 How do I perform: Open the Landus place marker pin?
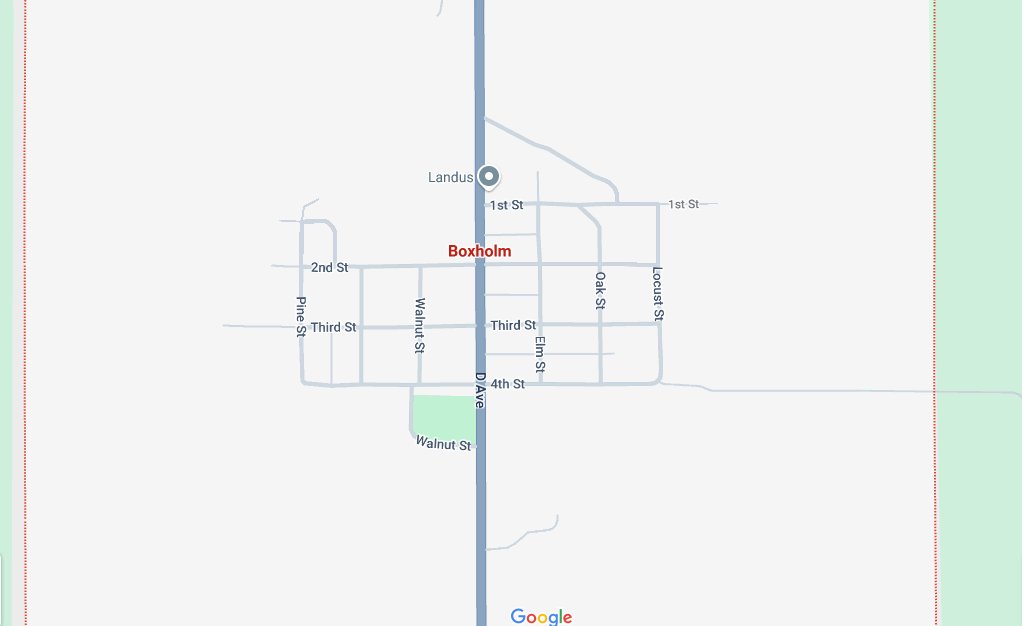click(x=489, y=177)
